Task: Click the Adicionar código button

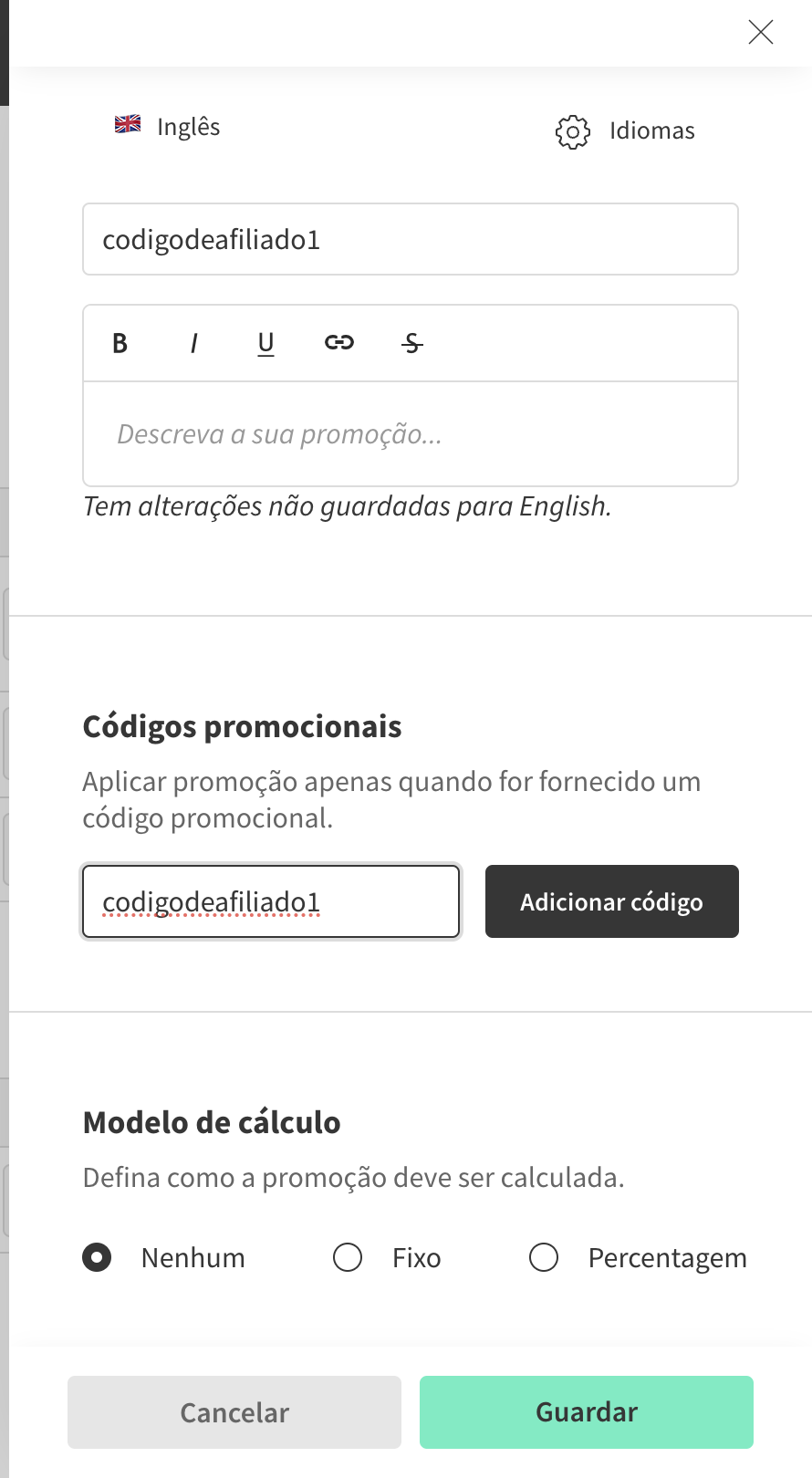Action: point(611,901)
